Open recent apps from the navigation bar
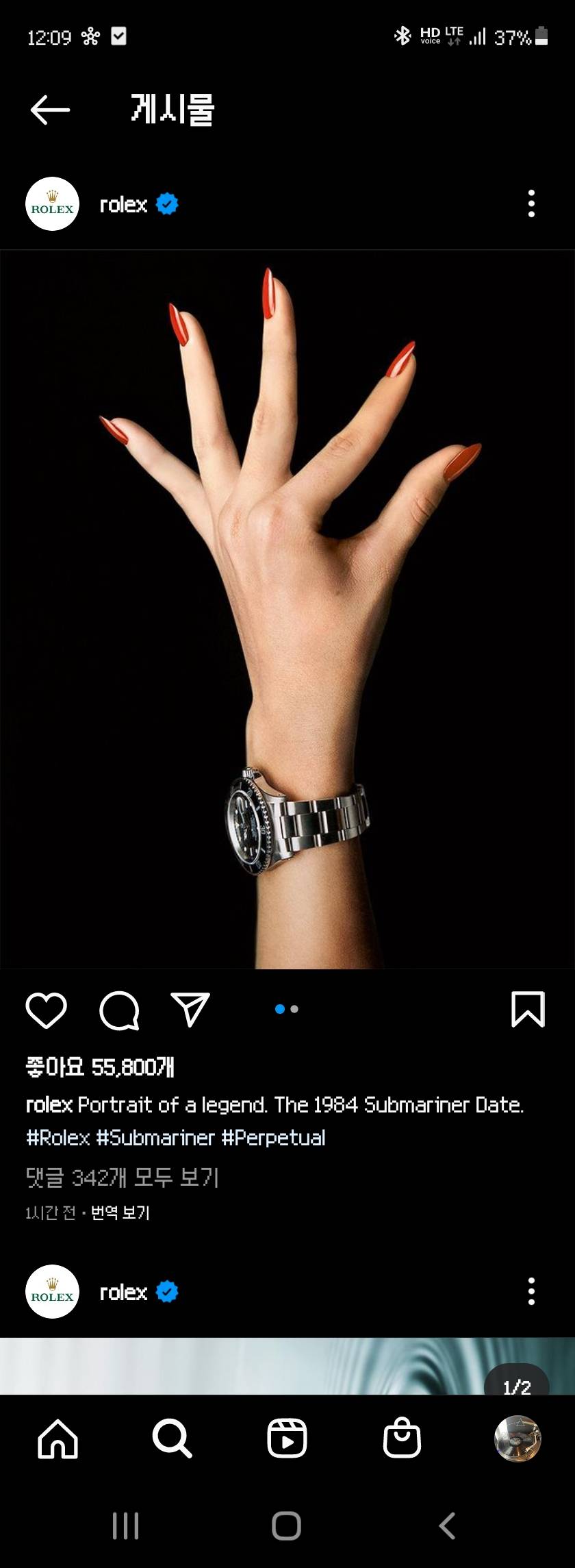This screenshot has height=1568, width=575. [x=125, y=1526]
